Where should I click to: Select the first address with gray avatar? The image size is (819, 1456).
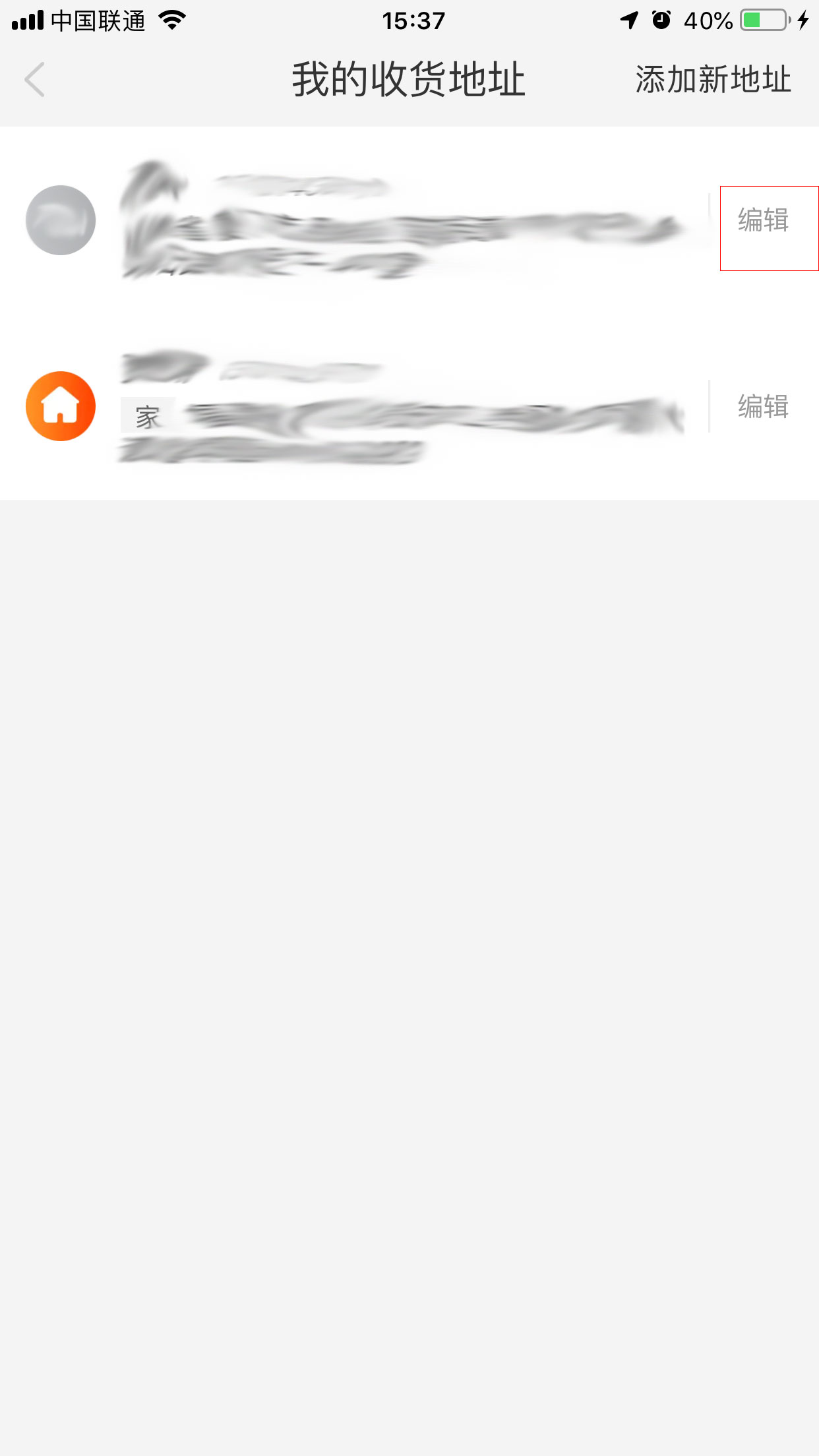(396, 221)
